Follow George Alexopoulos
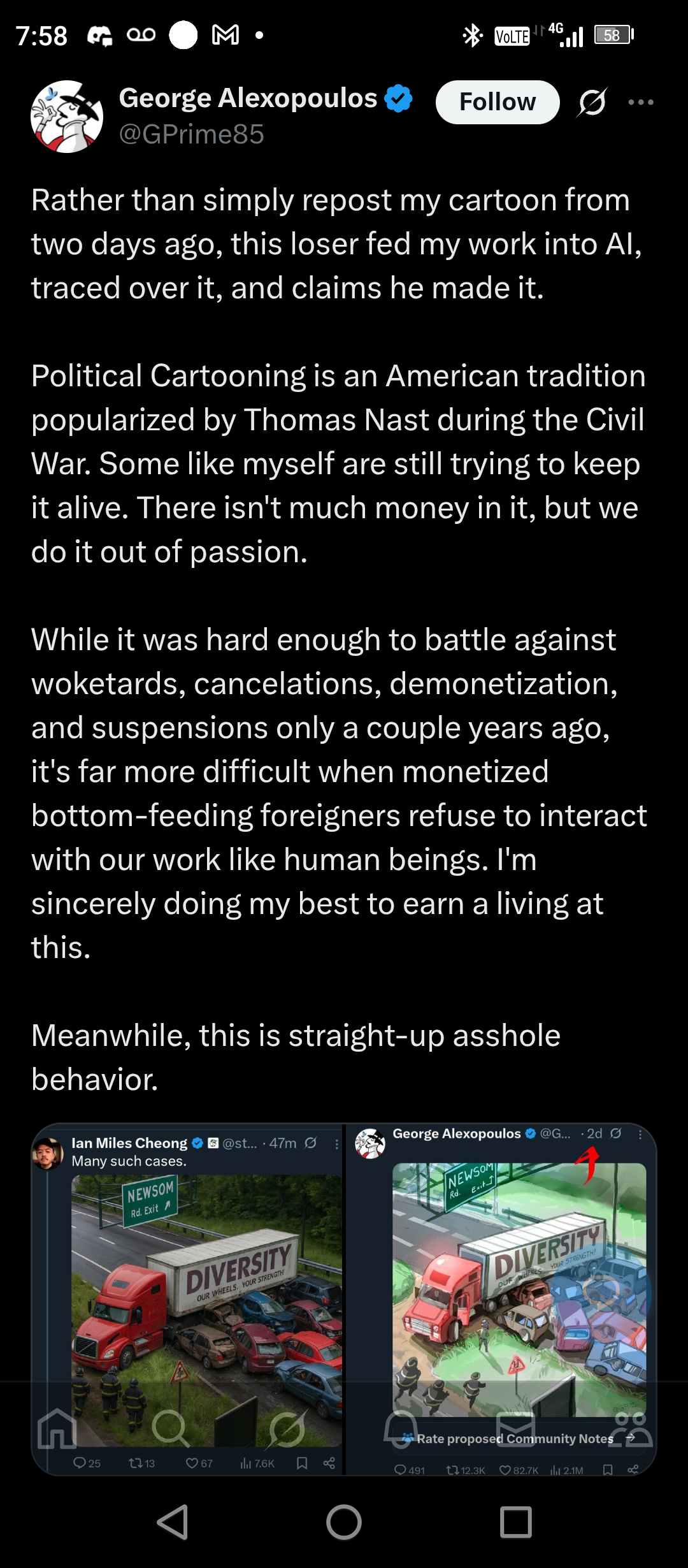The height and width of the screenshot is (1568, 688). click(498, 102)
